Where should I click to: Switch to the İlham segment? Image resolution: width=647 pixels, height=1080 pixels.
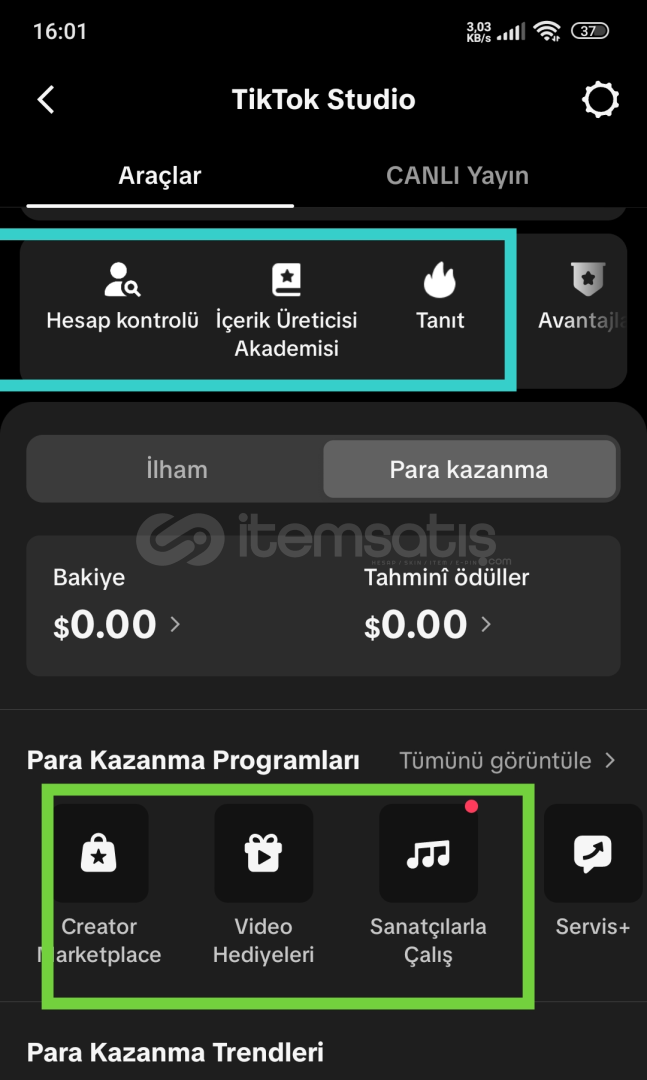(176, 469)
